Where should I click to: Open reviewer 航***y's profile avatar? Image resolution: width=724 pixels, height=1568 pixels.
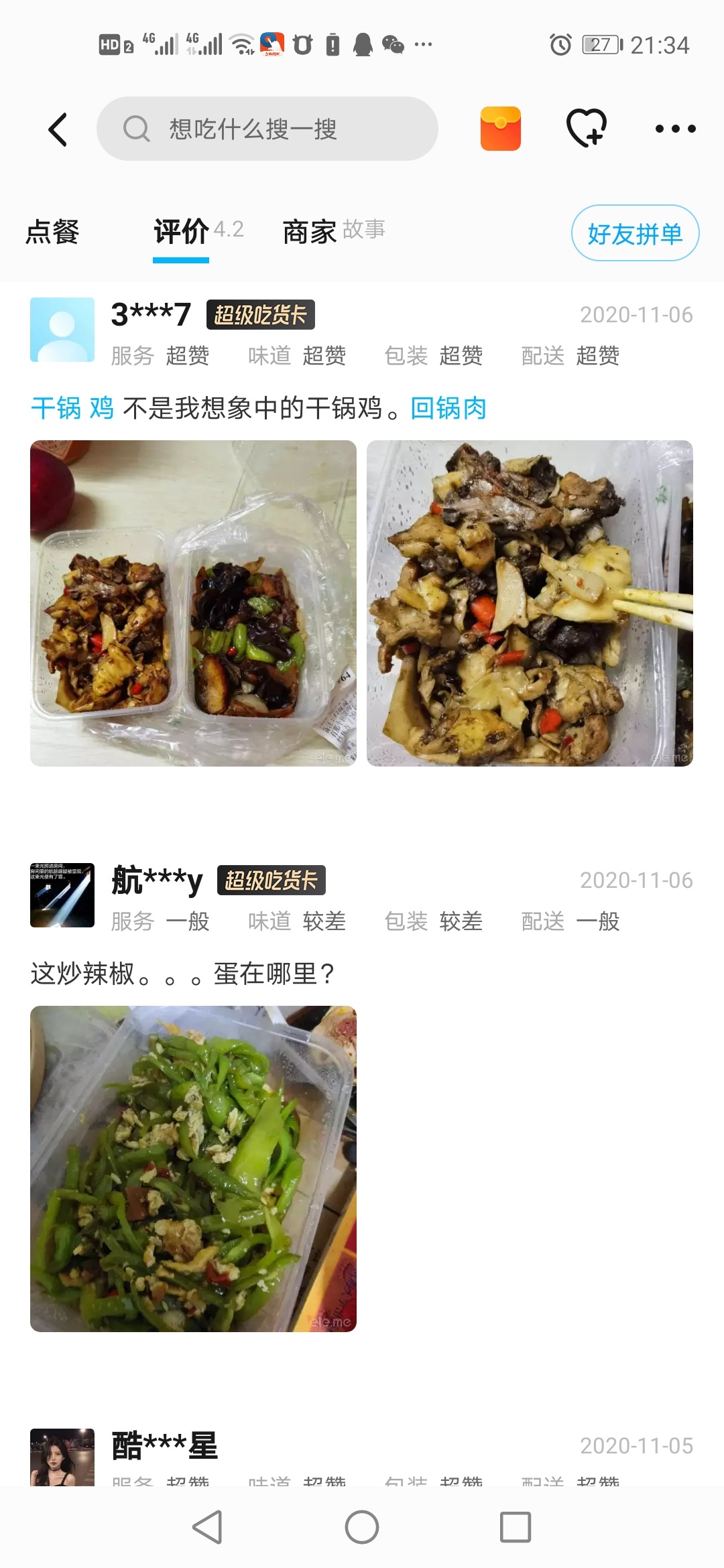point(62,895)
